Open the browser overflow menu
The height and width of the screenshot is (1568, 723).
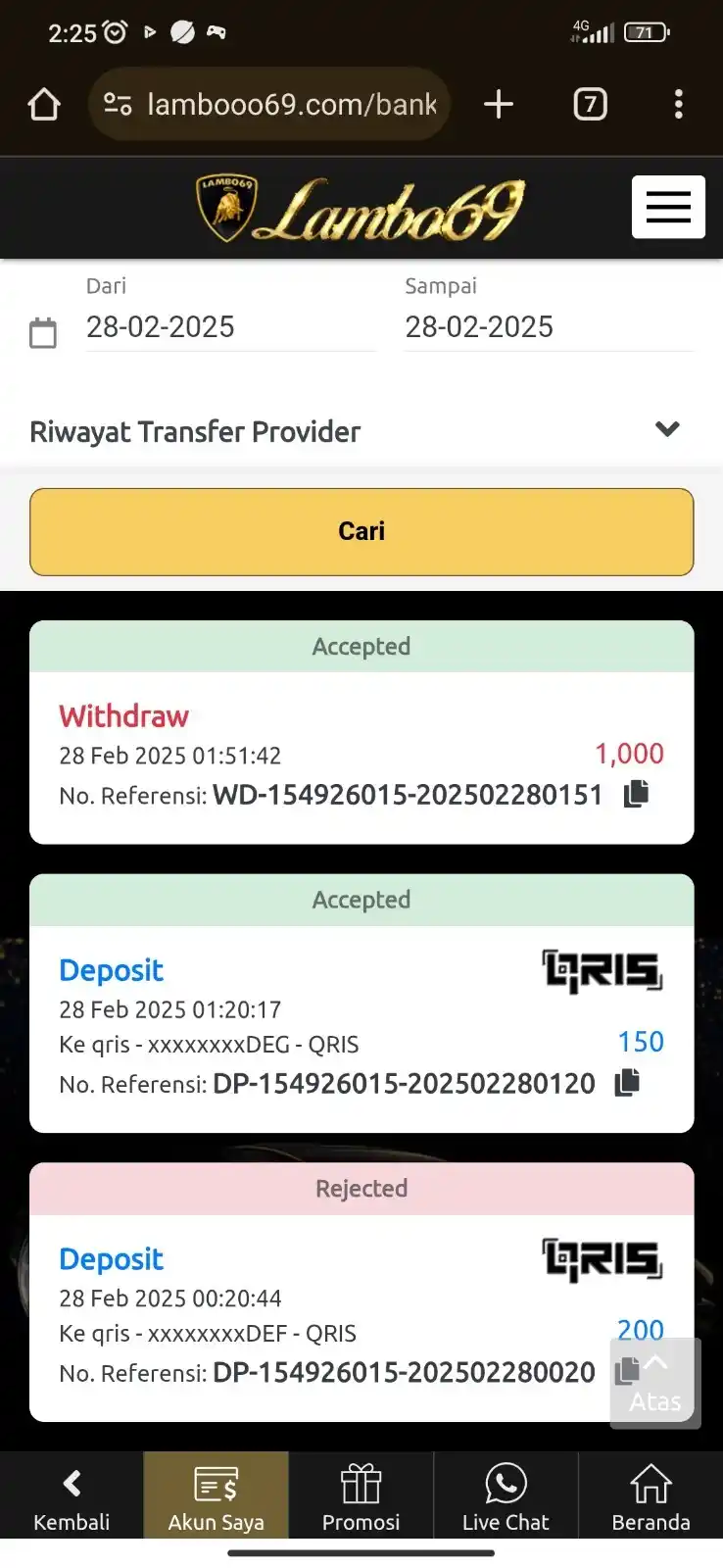pos(678,104)
